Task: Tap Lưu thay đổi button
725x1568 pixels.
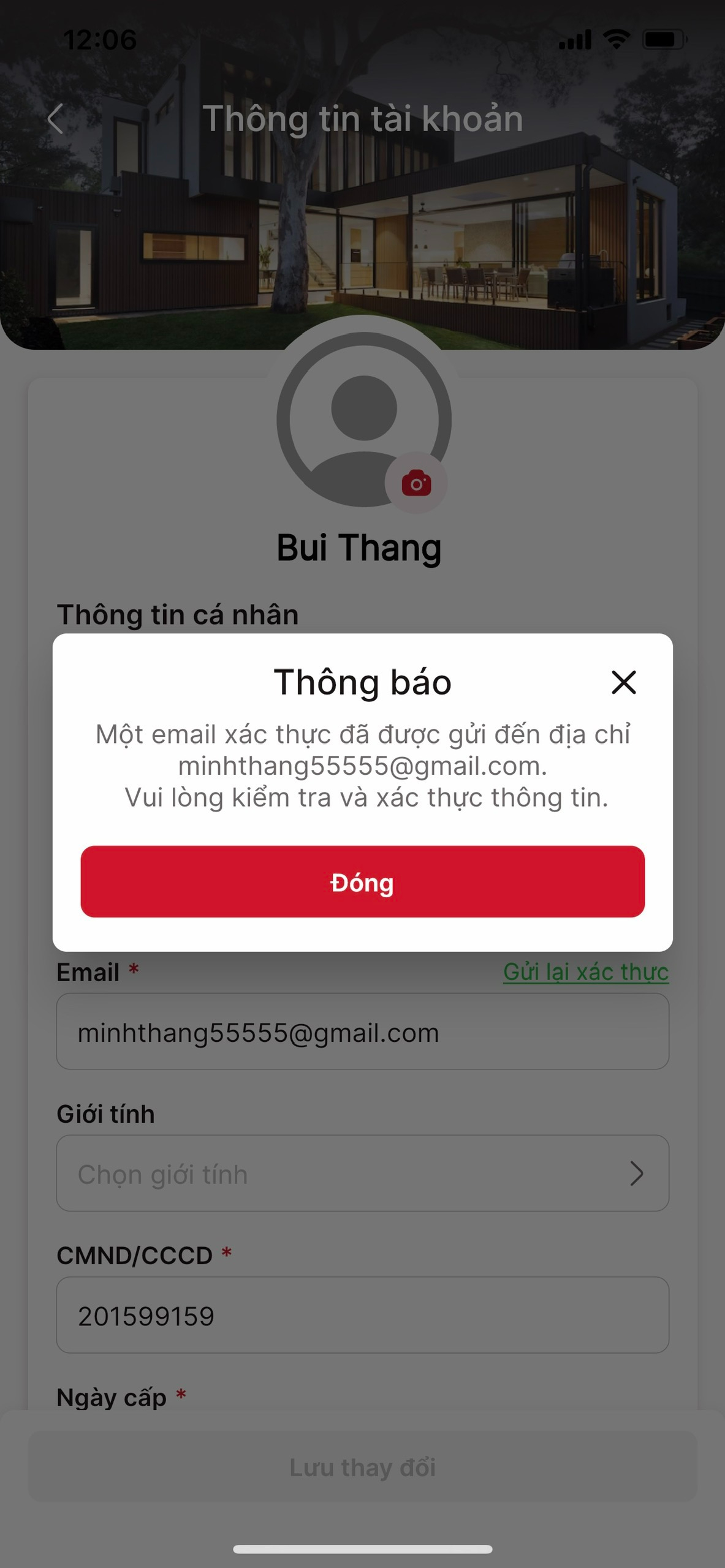Action: point(362,1467)
